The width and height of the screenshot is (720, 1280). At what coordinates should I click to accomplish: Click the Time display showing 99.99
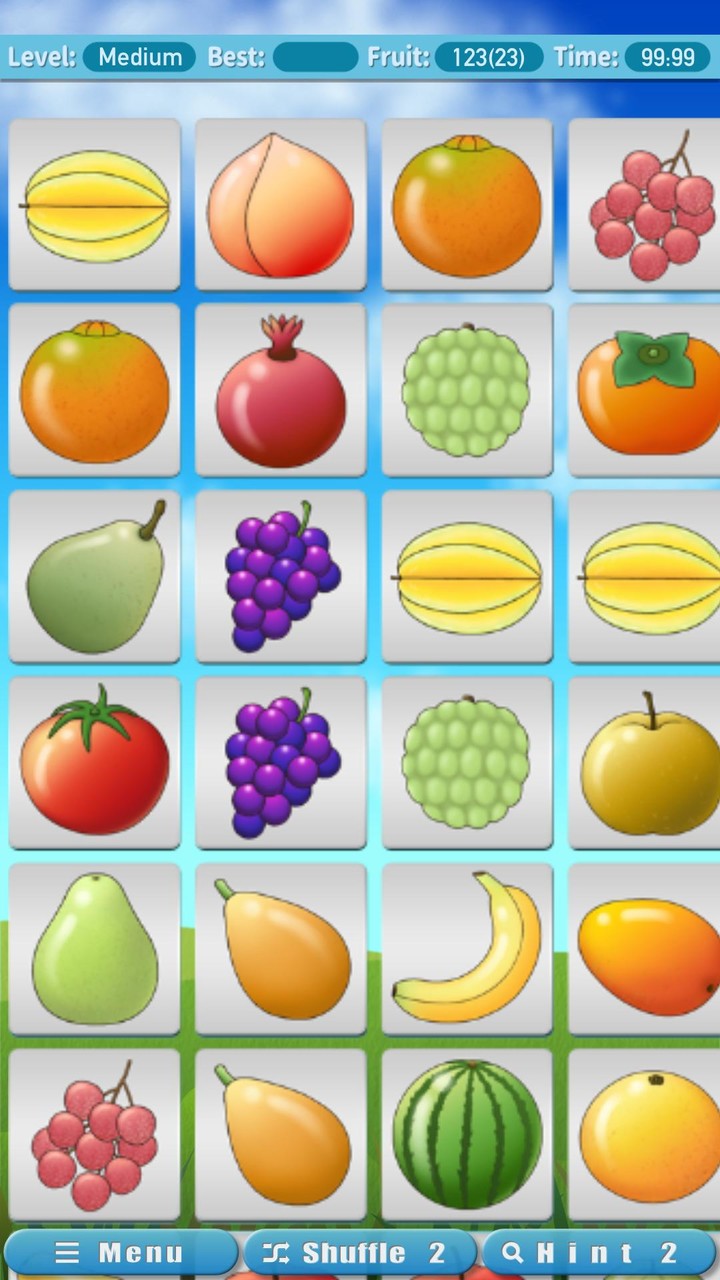(667, 57)
